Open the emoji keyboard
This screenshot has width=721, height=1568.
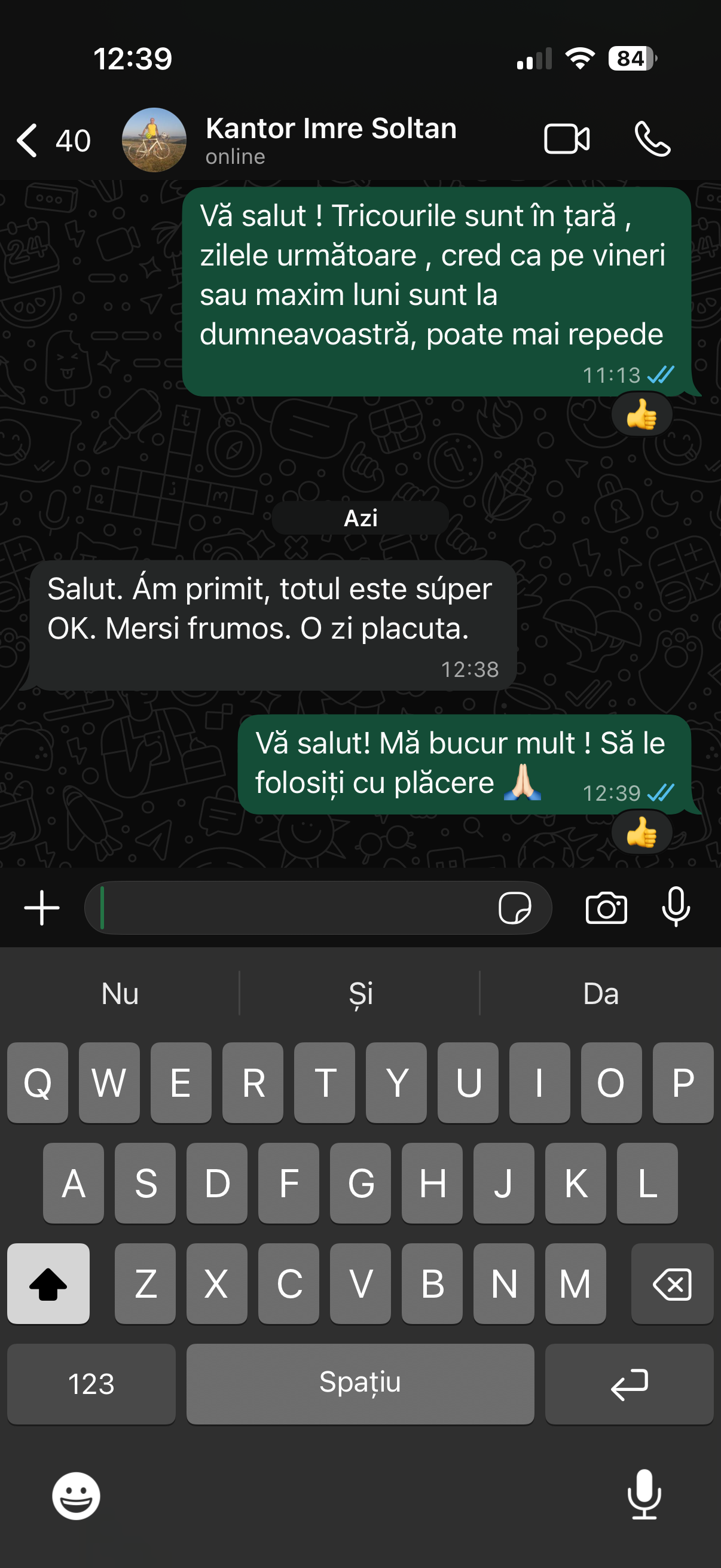[x=76, y=1496]
